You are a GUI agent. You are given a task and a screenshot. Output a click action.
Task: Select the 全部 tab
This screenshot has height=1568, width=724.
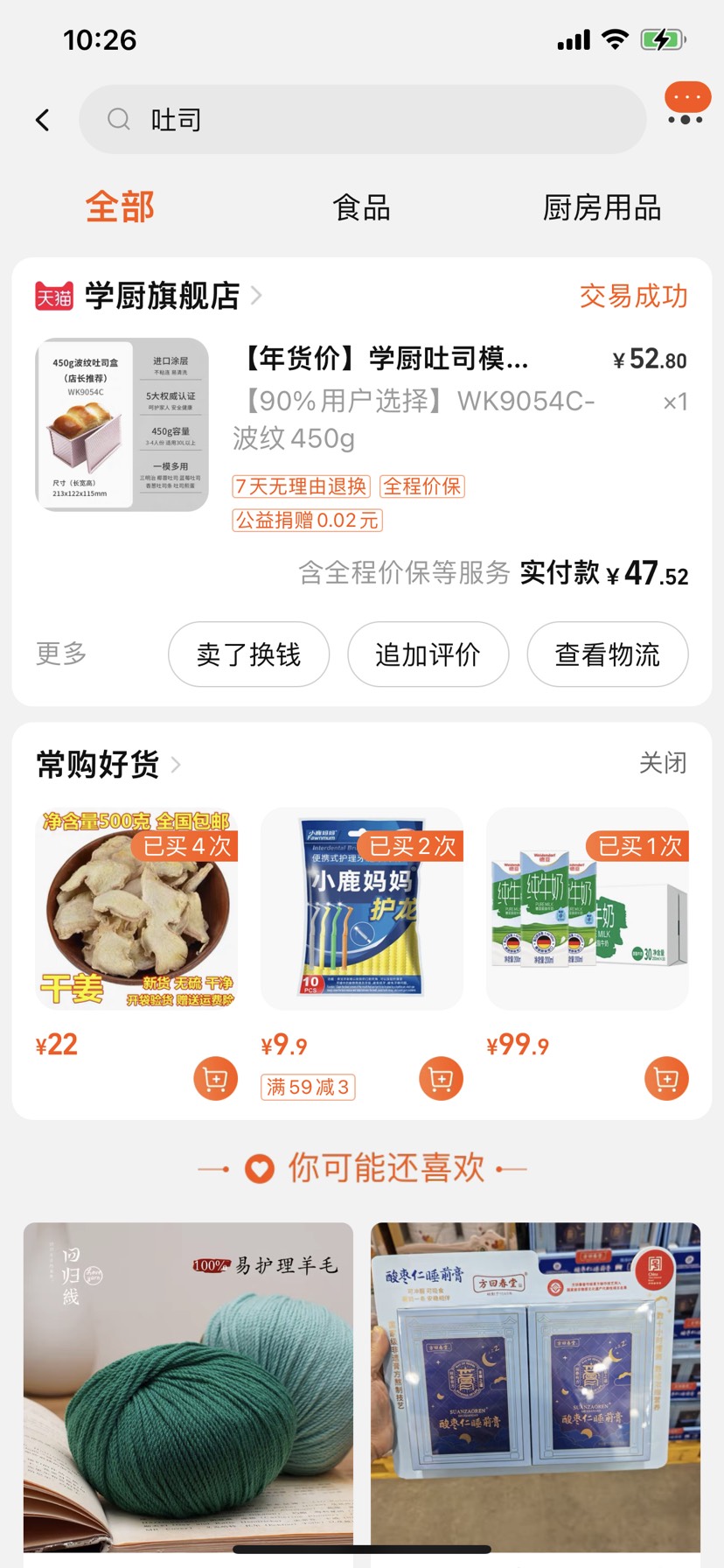click(120, 208)
